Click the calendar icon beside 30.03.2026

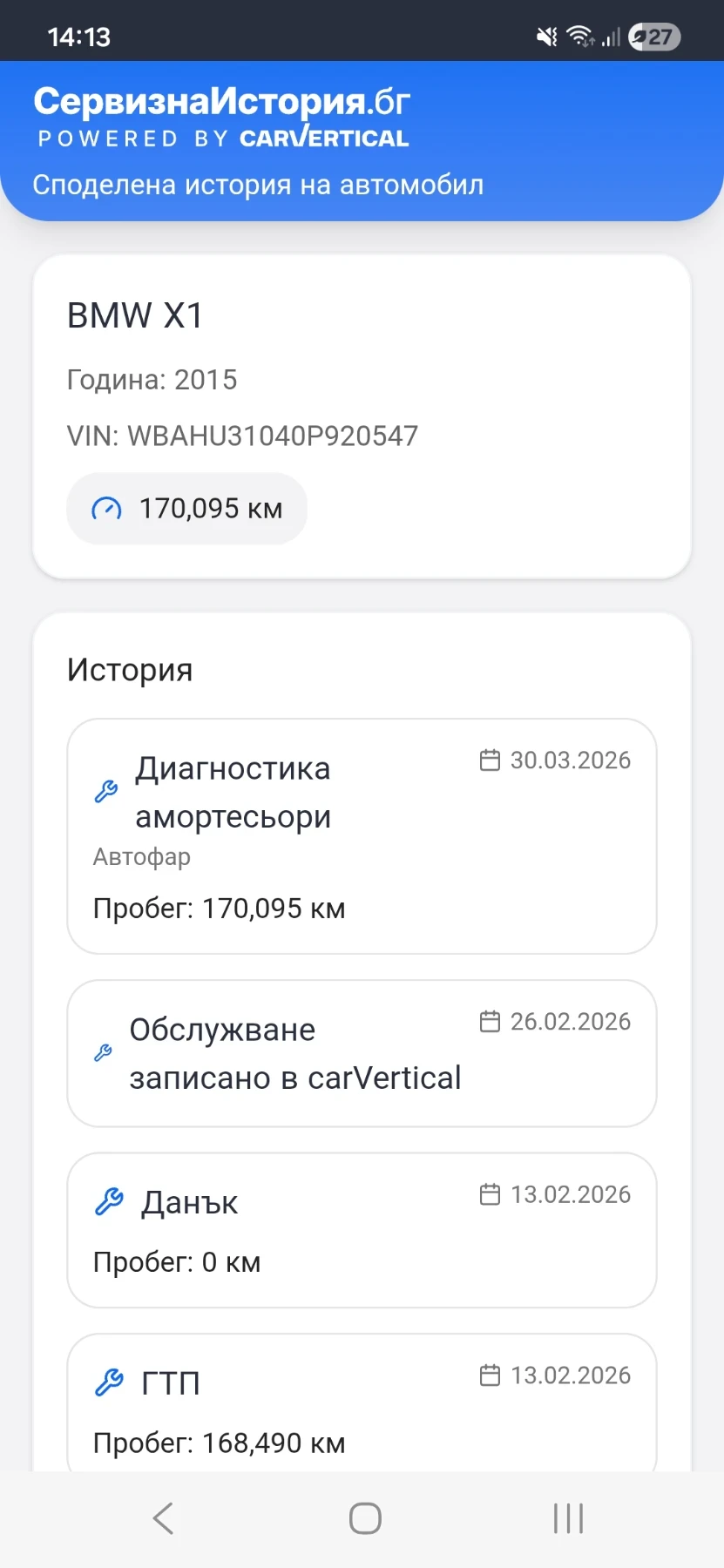[491, 760]
